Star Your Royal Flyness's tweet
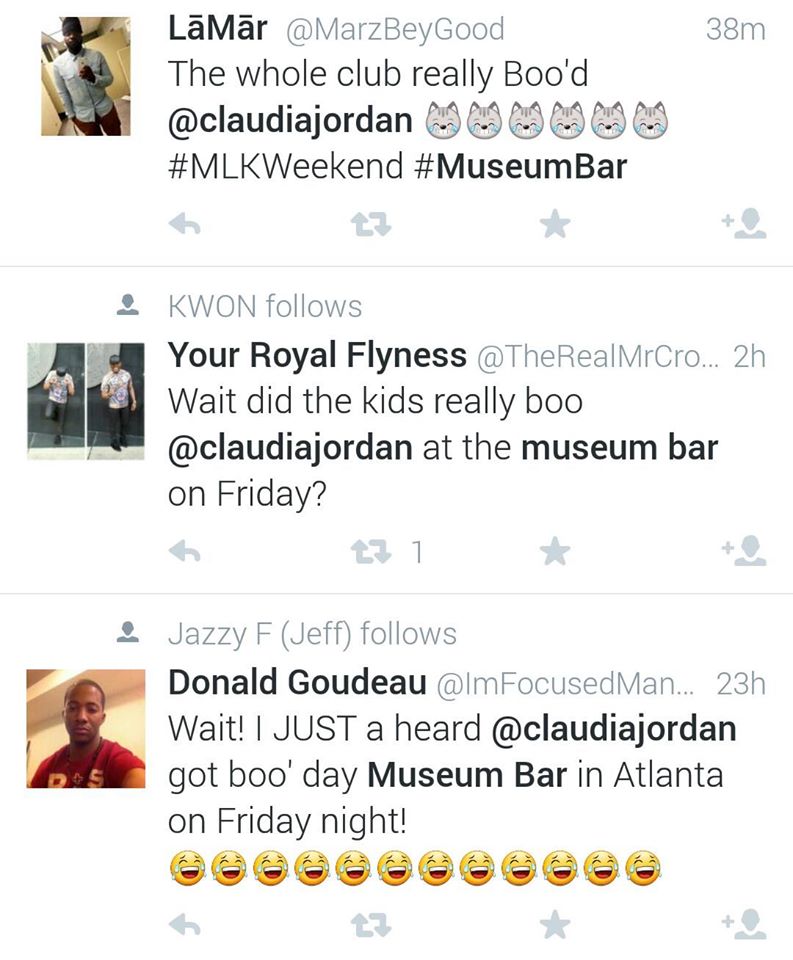Viewport: 793px width, 960px height. [x=555, y=550]
